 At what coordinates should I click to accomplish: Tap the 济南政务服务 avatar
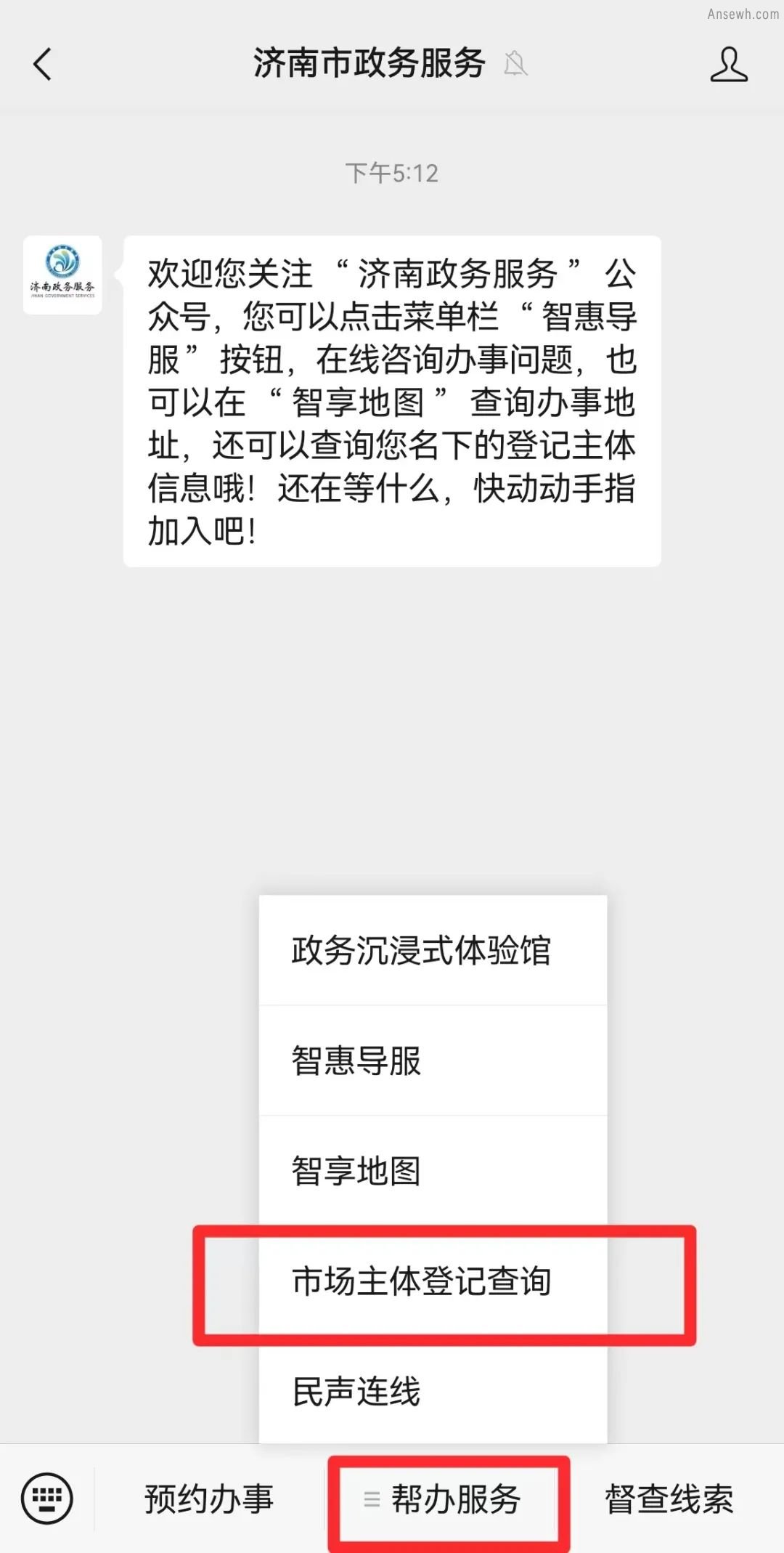(62, 275)
